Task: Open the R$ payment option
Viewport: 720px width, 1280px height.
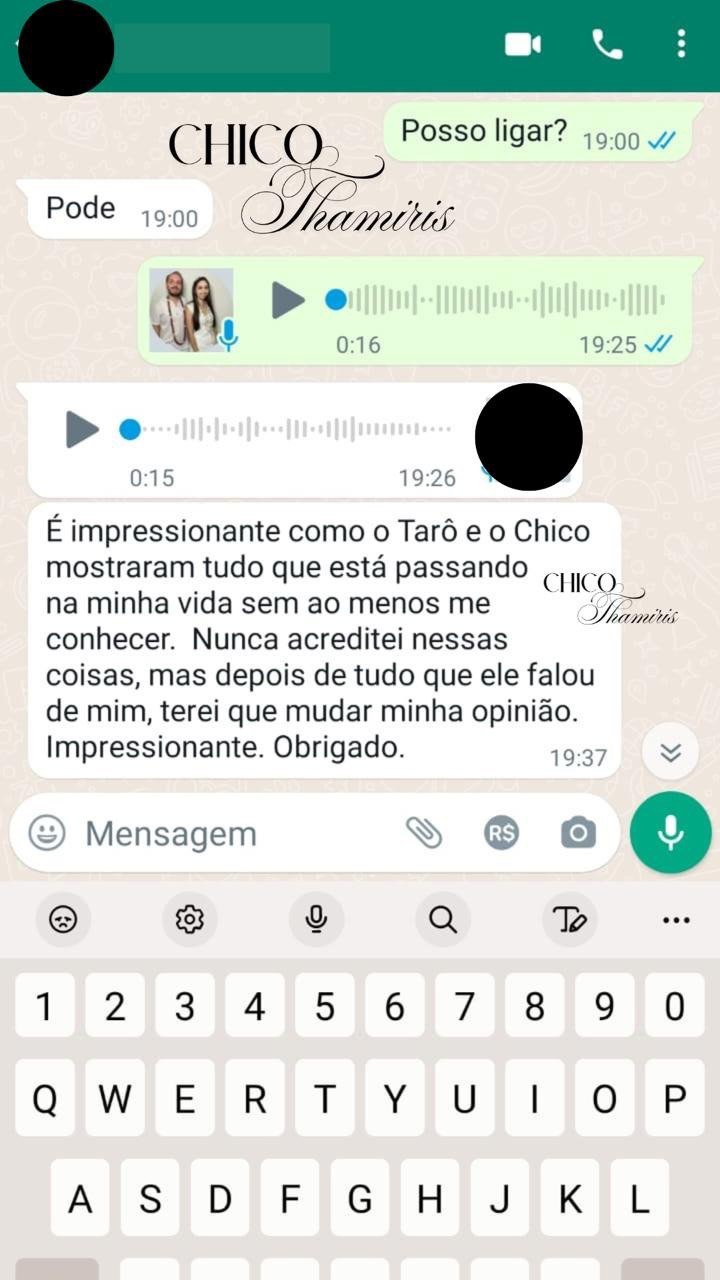Action: click(x=501, y=833)
